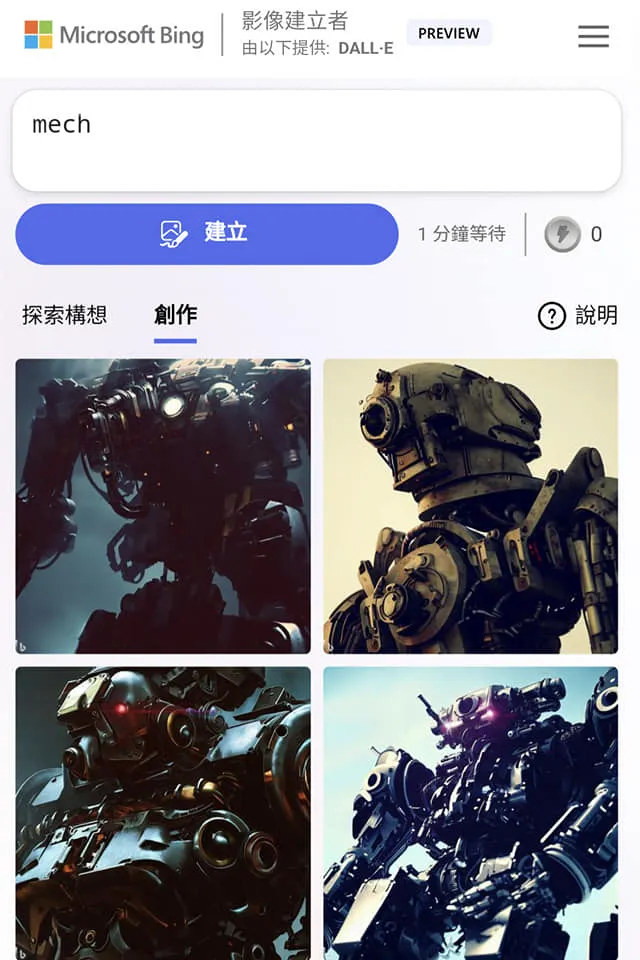Tap the prompt field containing "mech"
The image size is (640, 960).
[317, 141]
